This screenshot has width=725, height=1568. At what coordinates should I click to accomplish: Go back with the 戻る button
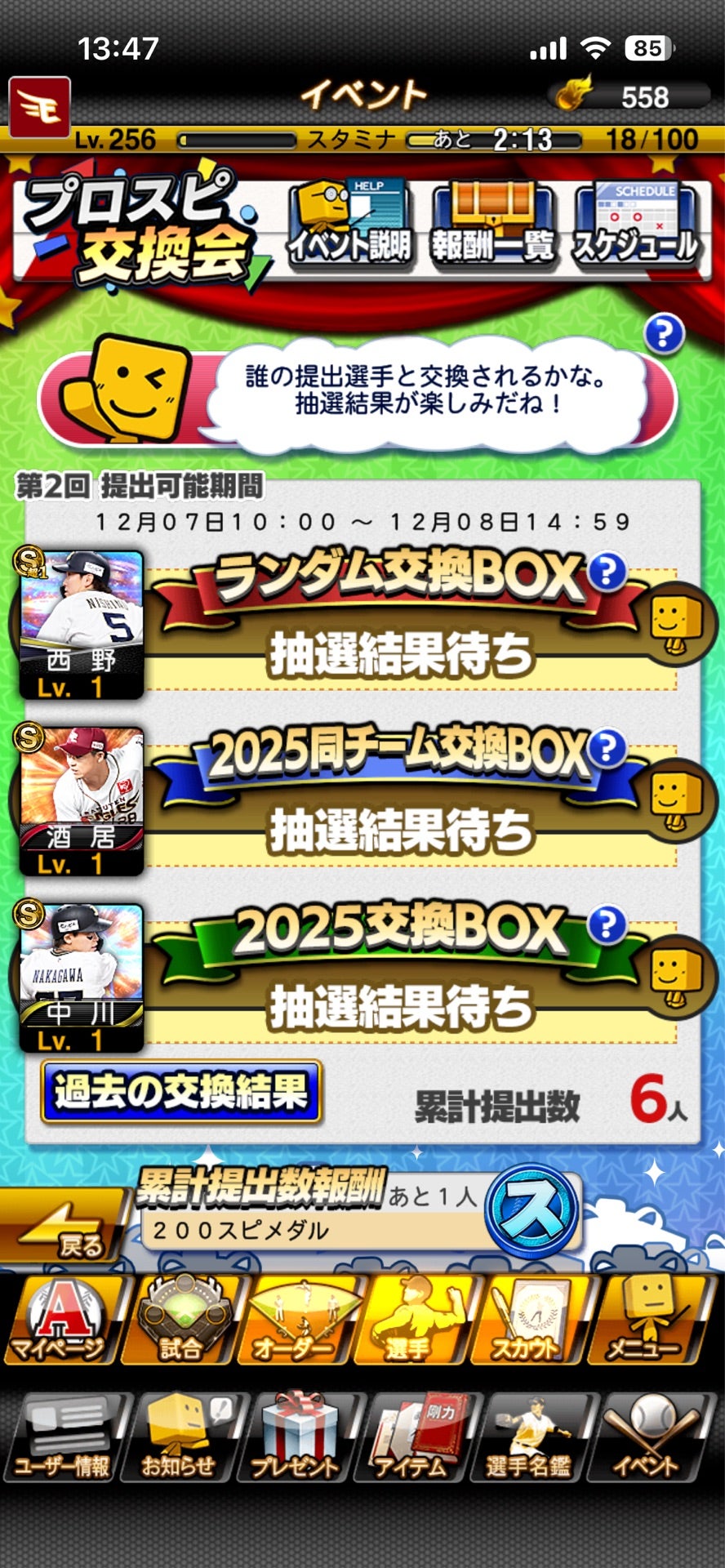[x=65, y=1232]
